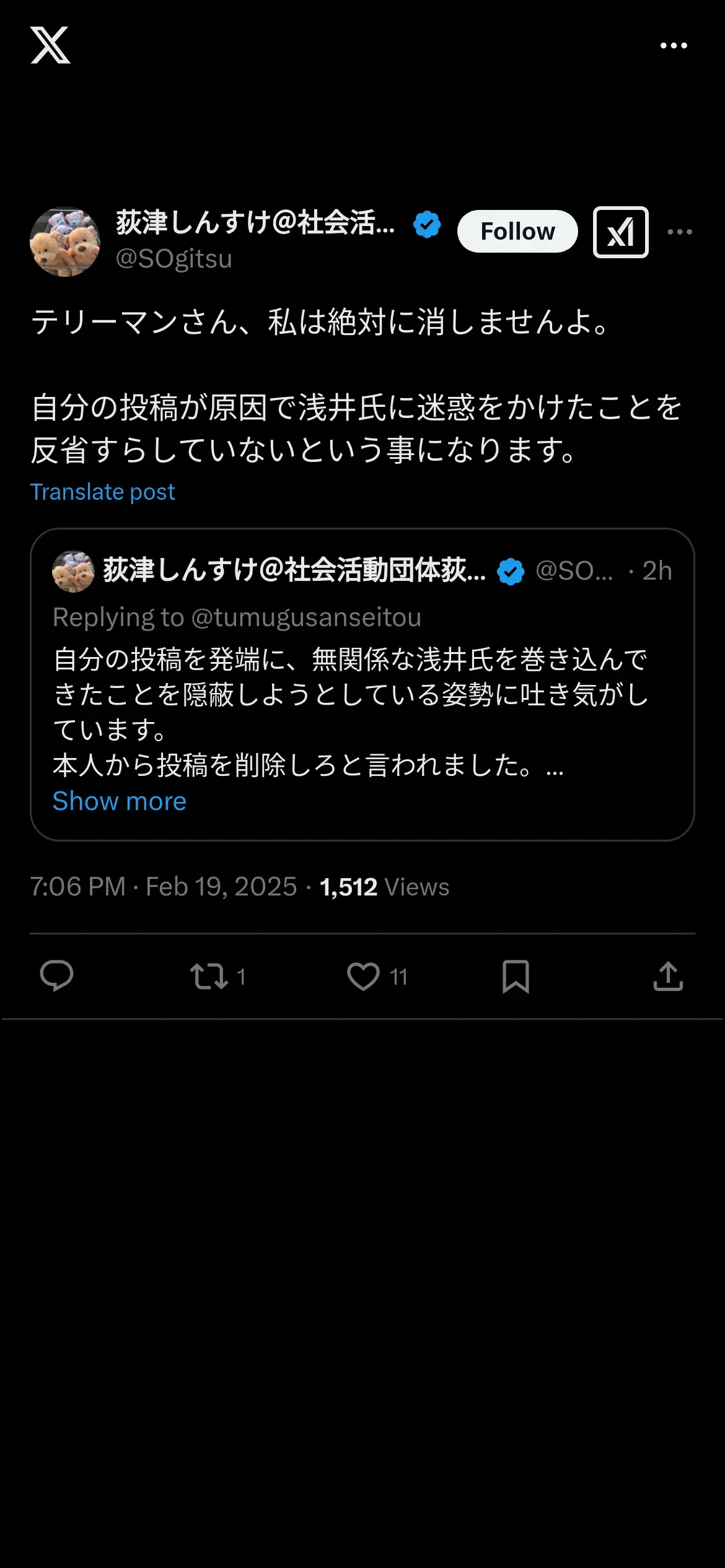The height and width of the screenshot is (1568, 725).
Task: Tap Translate post link
Action: pos(103,492)
